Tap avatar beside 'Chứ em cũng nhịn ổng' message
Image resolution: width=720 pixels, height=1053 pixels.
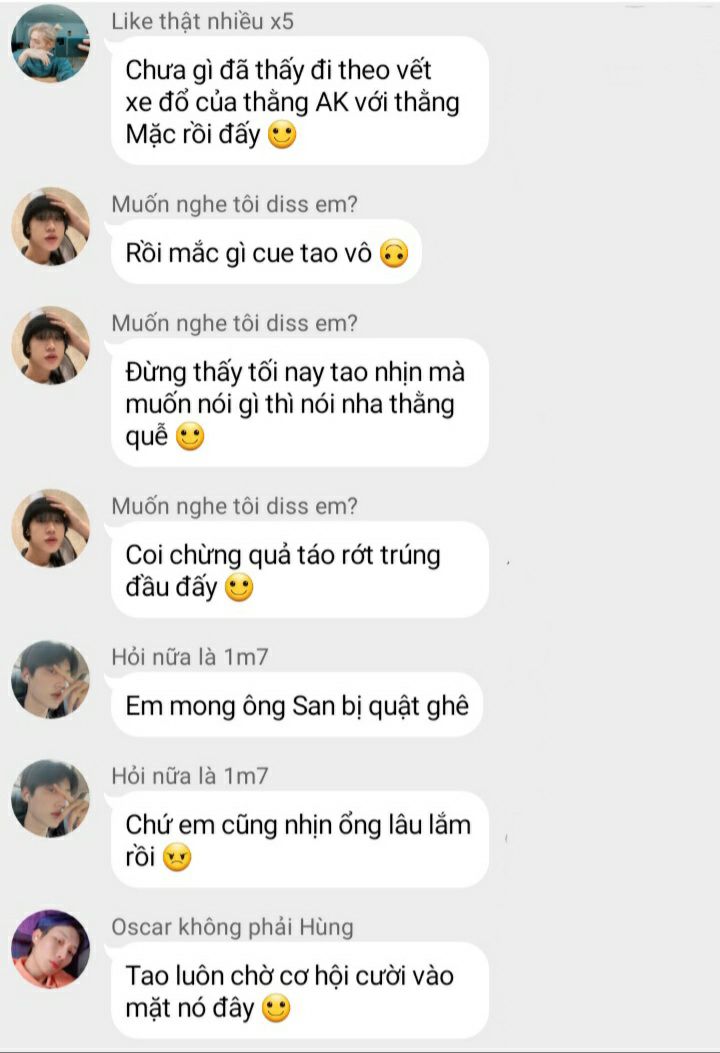(x=50, y=798)
